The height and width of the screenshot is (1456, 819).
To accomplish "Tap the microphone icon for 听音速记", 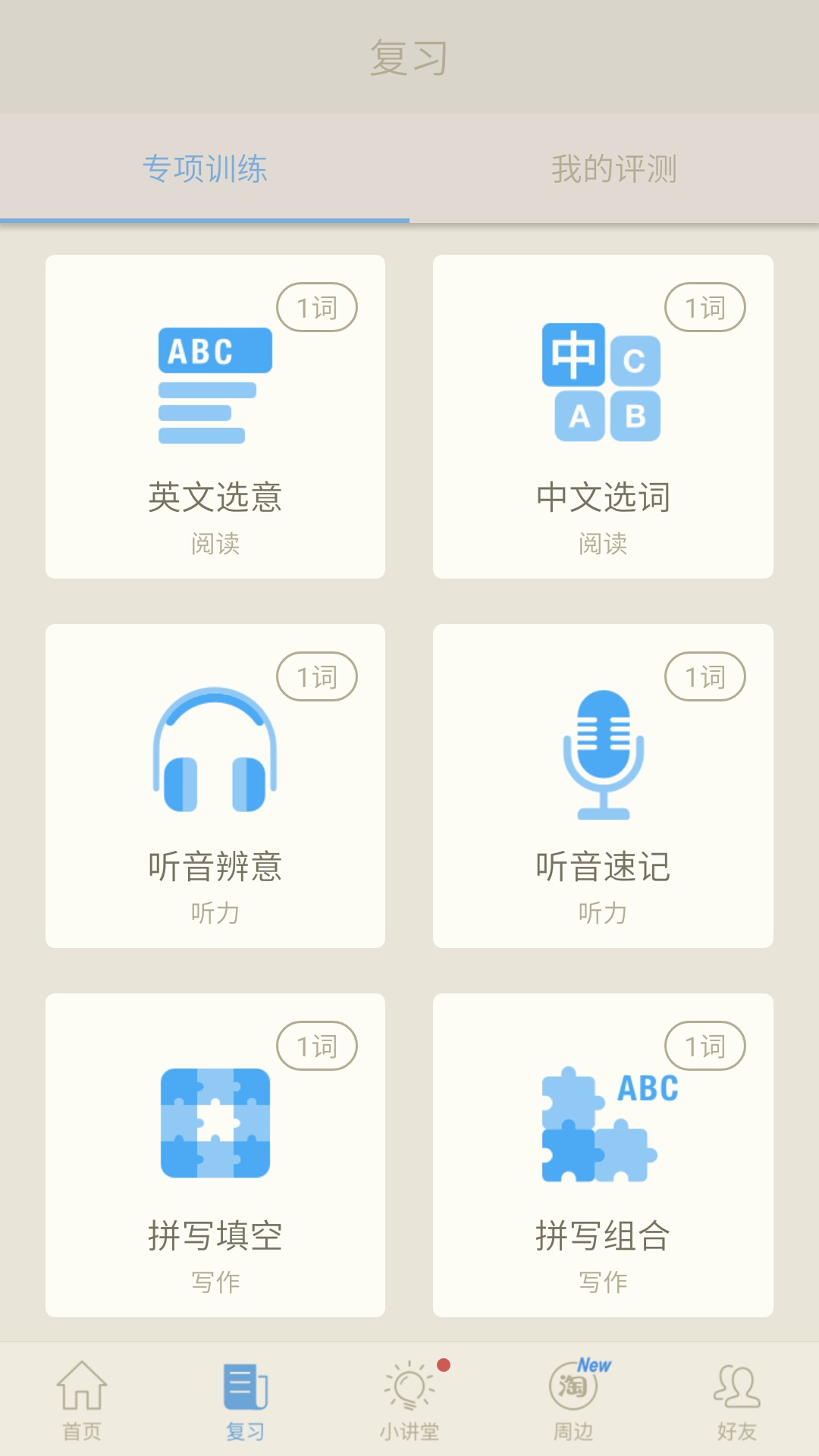I will [603, 751].
